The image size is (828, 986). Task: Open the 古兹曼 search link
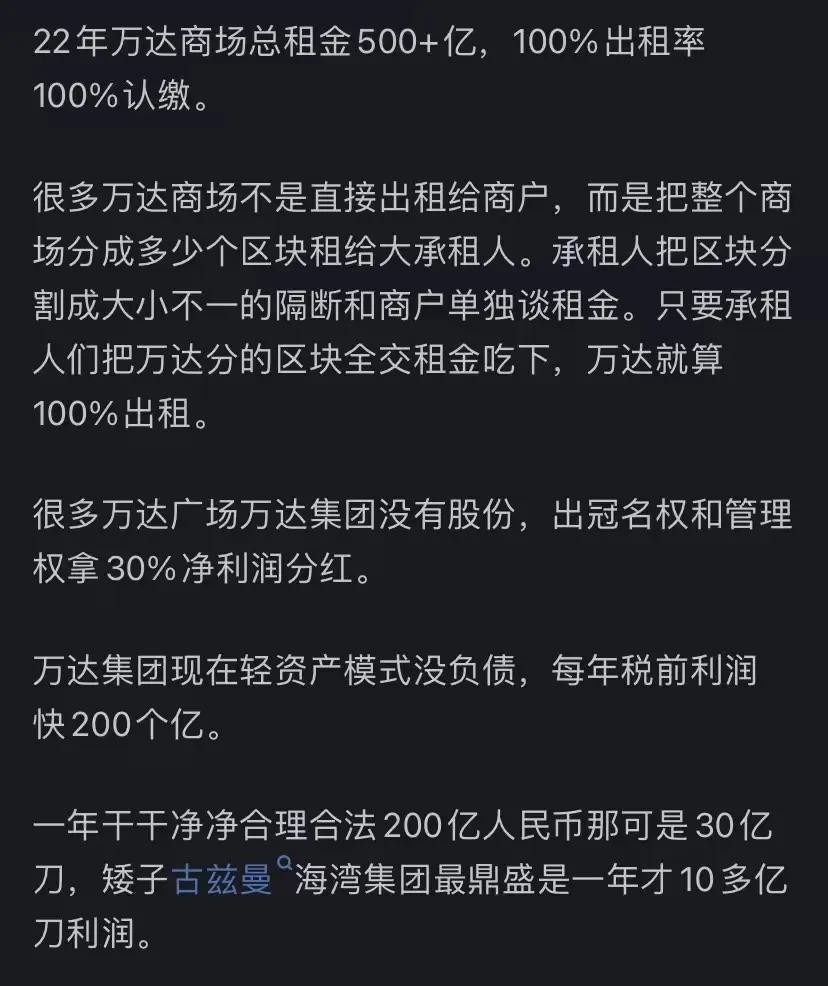tap(224, 880)
